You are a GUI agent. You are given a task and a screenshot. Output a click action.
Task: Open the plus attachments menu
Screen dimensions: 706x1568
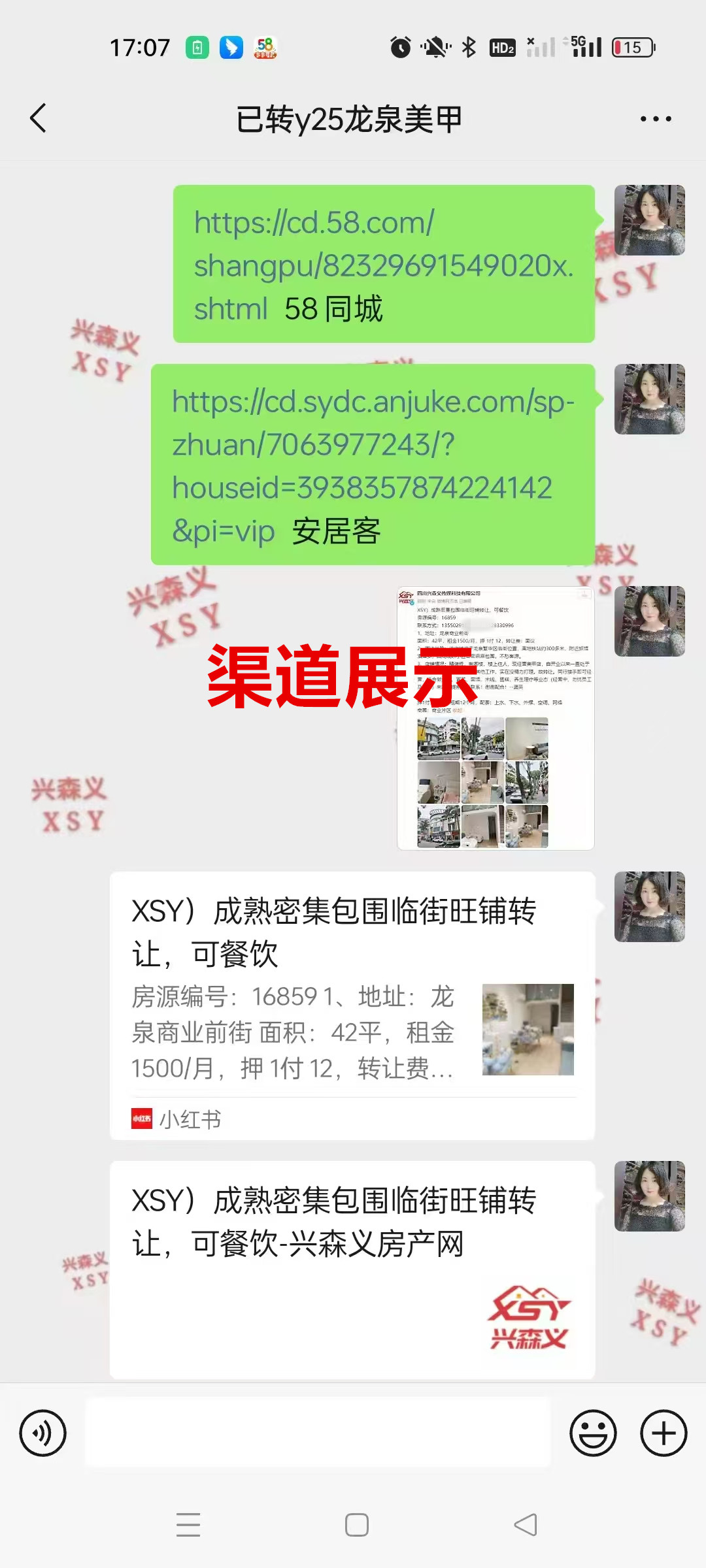[x=663, y=1433]
